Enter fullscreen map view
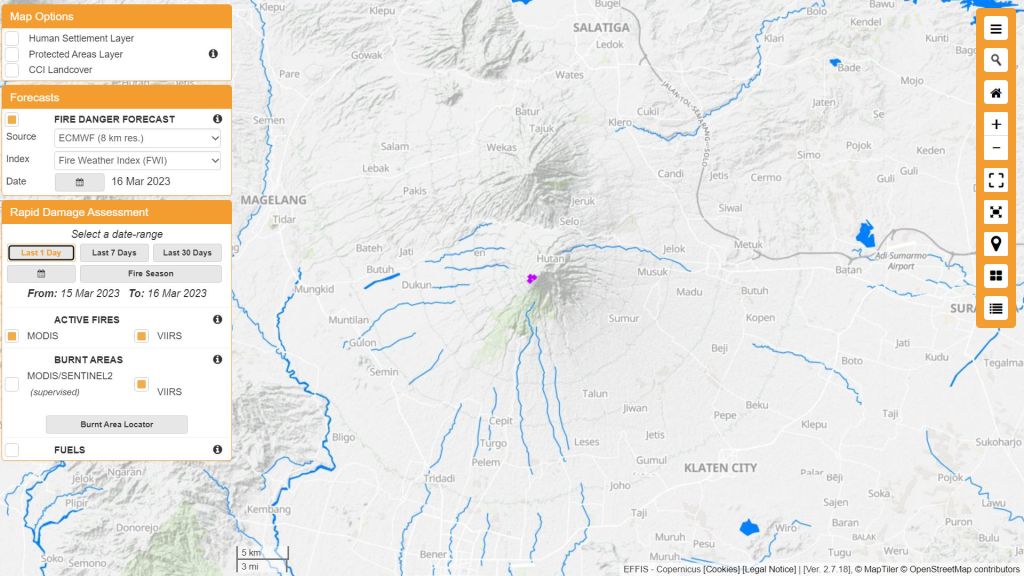This screenshot has width=1024, height=576. (996, 181)
